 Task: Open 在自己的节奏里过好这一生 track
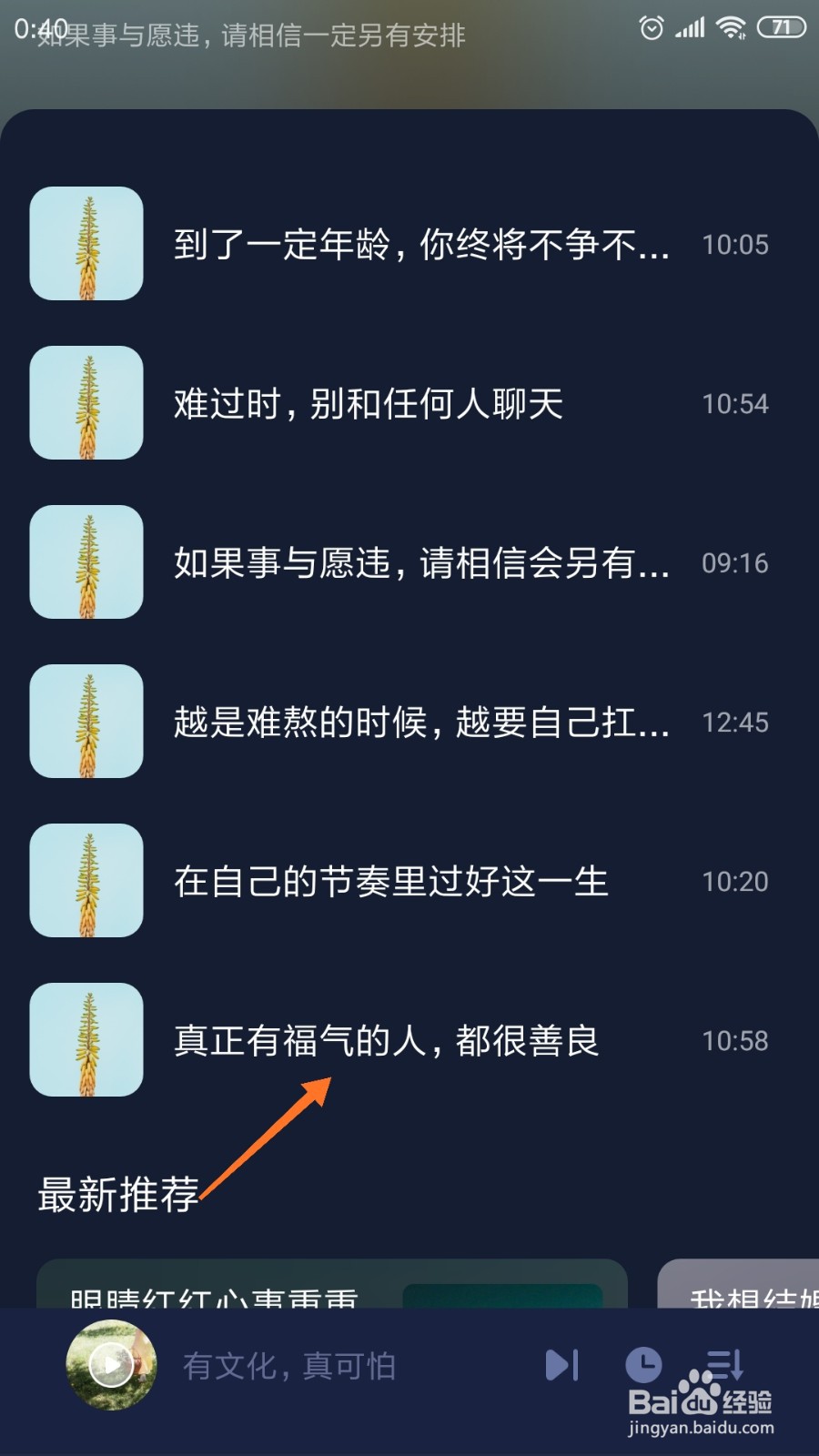coord(409,881)
